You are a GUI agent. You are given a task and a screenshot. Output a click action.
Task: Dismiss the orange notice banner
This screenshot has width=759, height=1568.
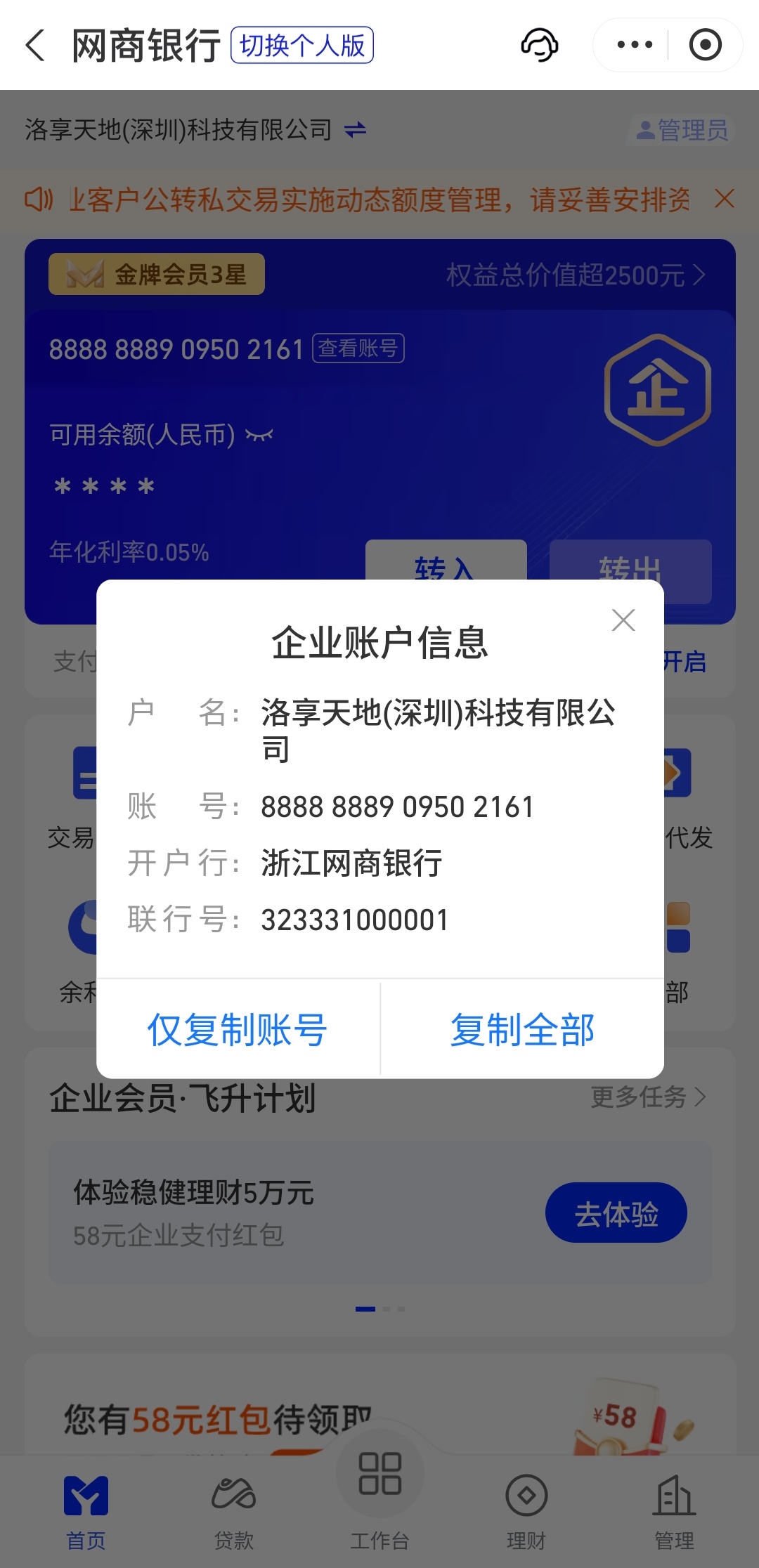(725, 199)
